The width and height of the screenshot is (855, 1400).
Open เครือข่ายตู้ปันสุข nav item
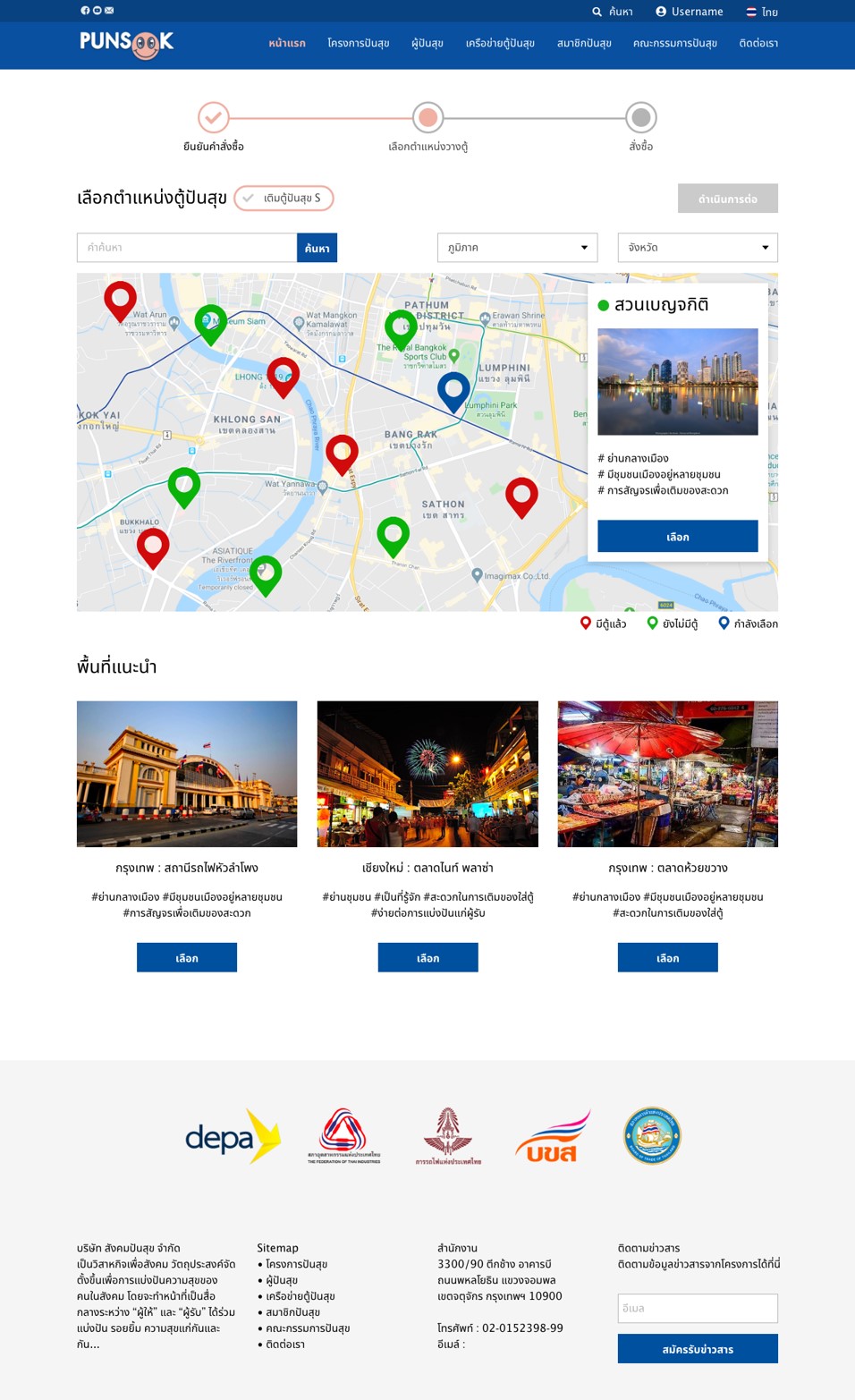click(500, 43)
